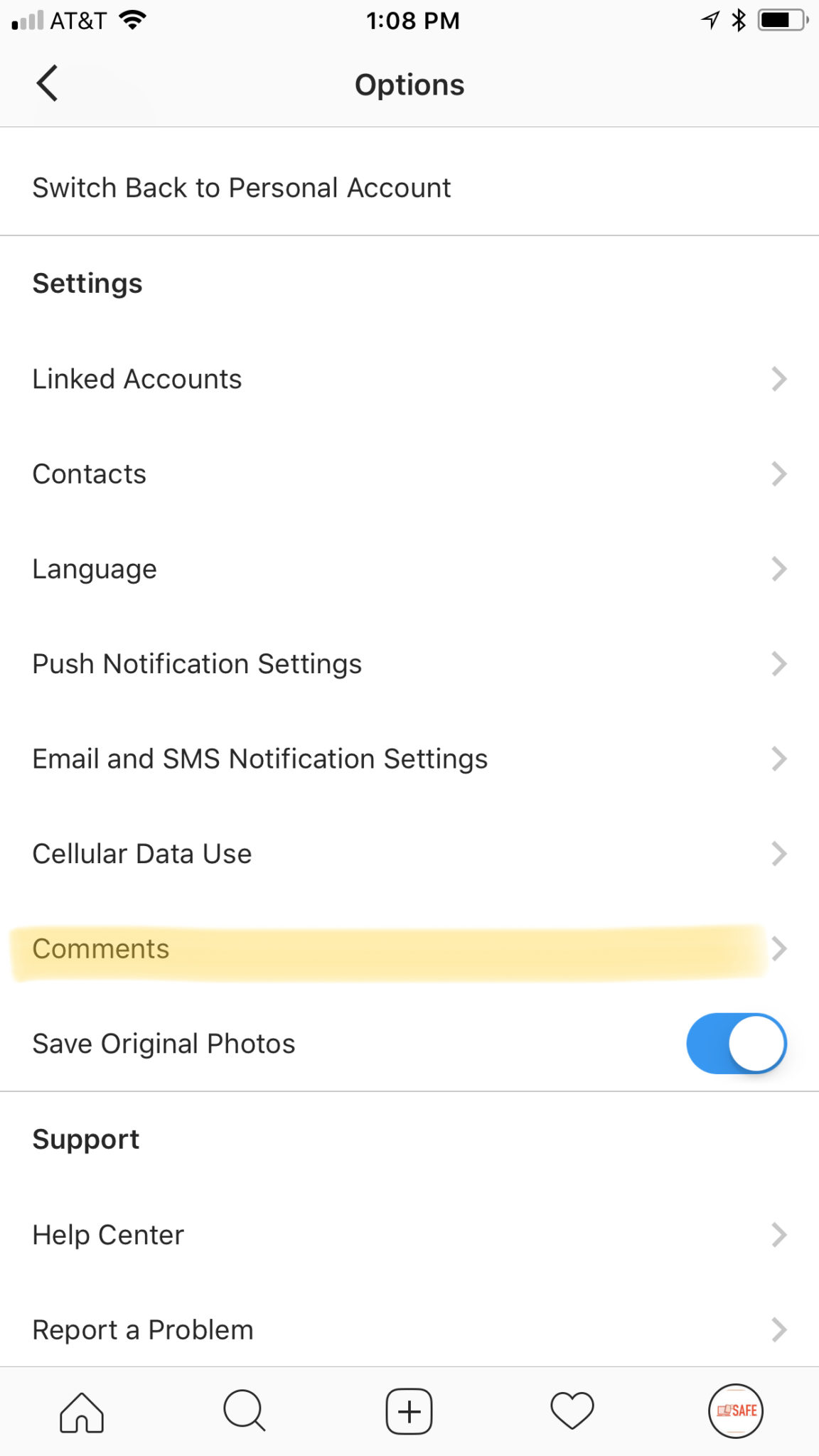Open the Contacts option
The width and height of the screenshot is (819, 1456).
409,474
